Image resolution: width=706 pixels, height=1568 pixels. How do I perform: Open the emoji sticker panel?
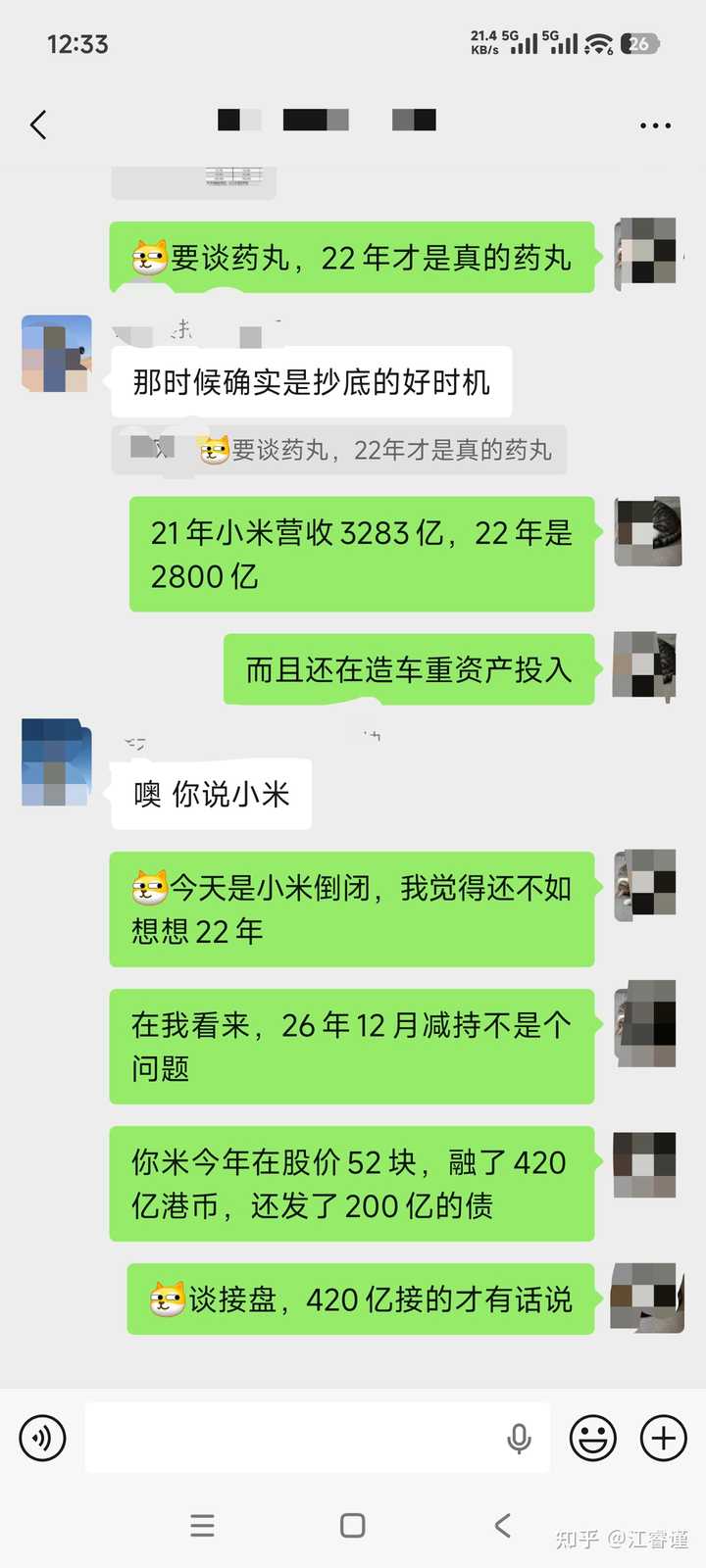(593, 1438)
